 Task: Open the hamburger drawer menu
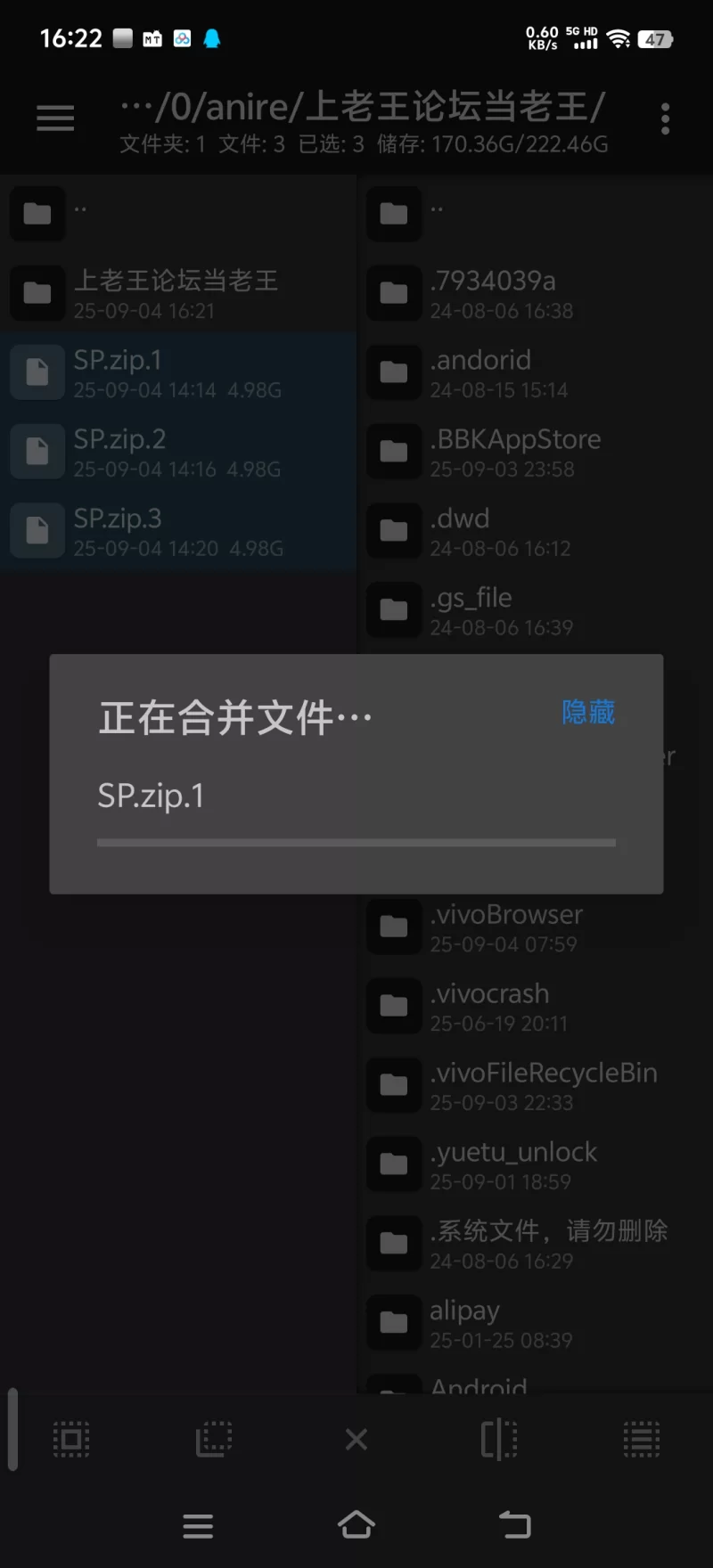(55, 118)
